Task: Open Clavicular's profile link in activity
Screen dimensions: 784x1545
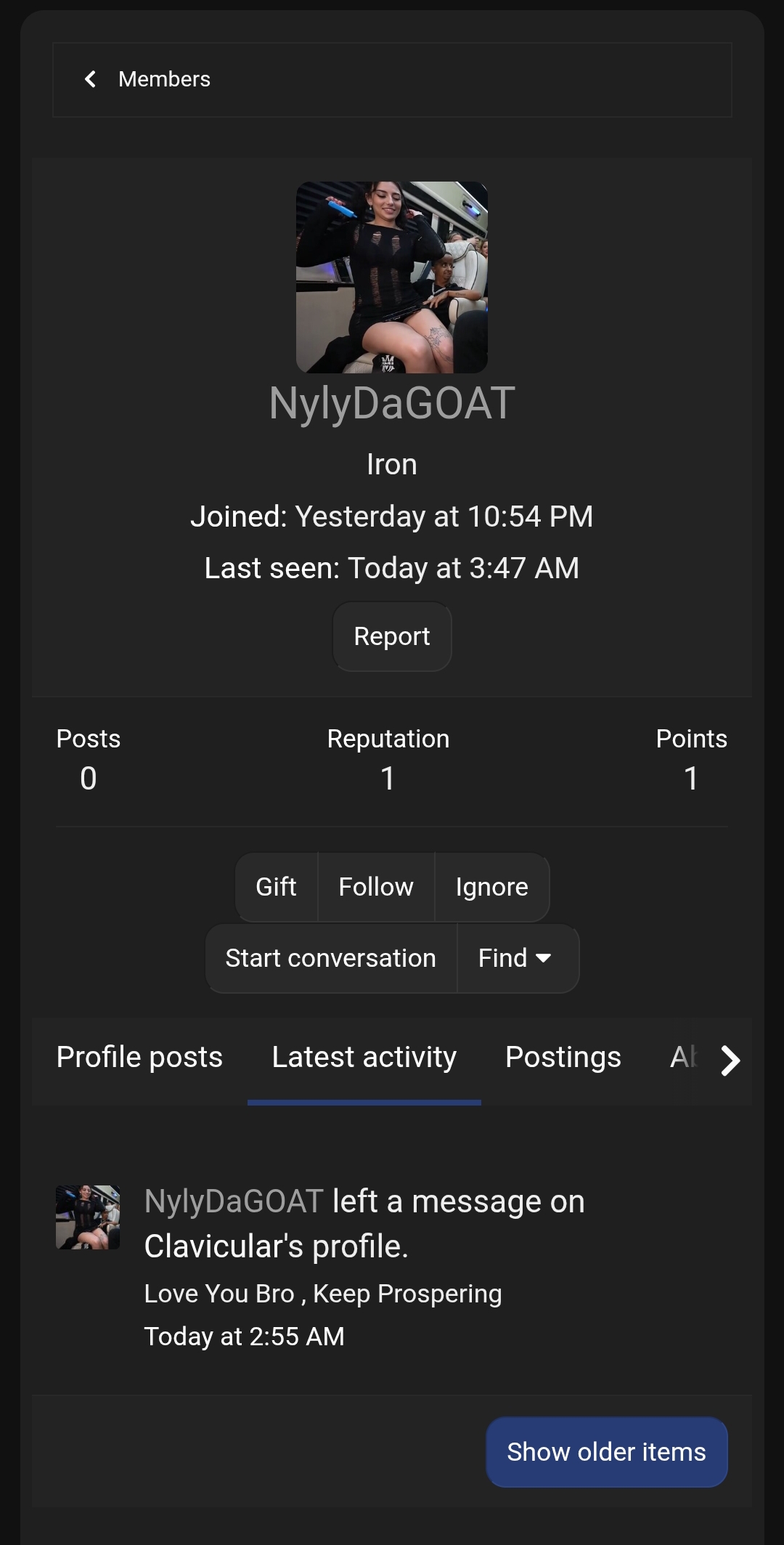Action: click(x=276, y=1246)
